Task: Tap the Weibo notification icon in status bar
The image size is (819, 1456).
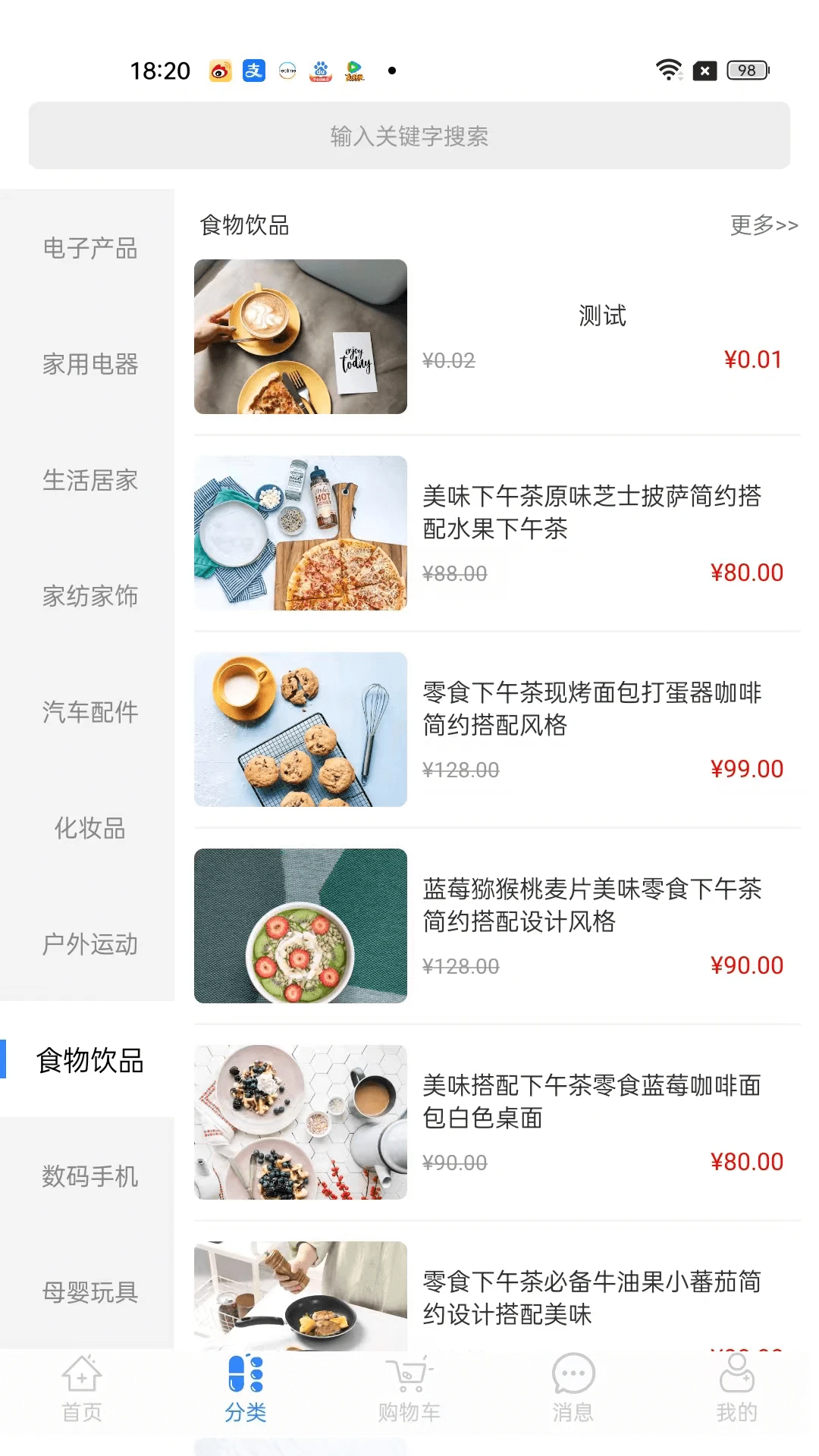Action: click(x=220, y=70)
